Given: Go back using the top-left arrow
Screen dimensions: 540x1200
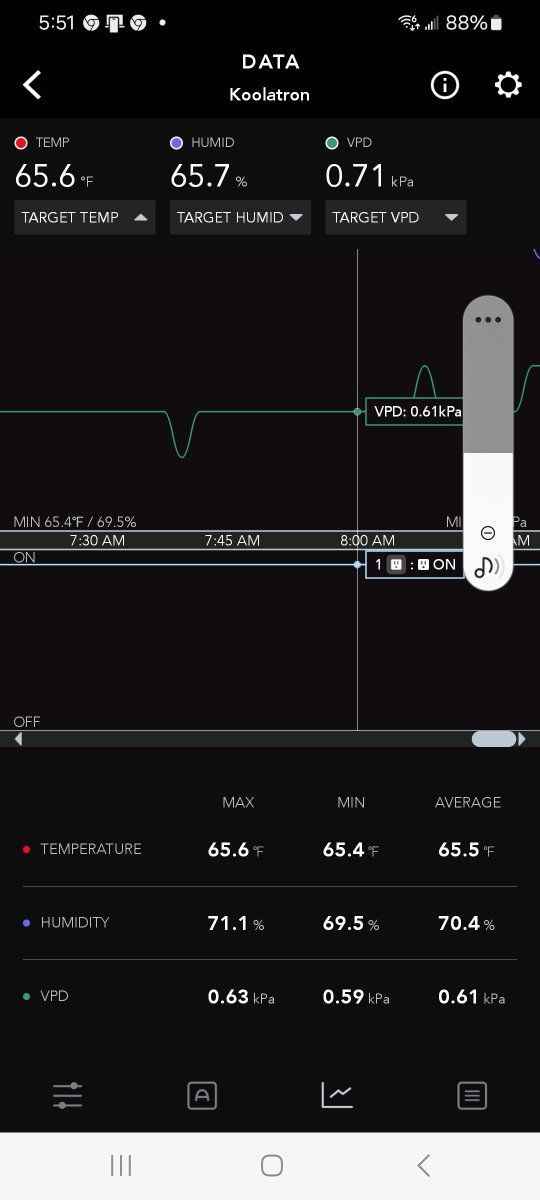Looking at the screenshot, I should point(32,85).
